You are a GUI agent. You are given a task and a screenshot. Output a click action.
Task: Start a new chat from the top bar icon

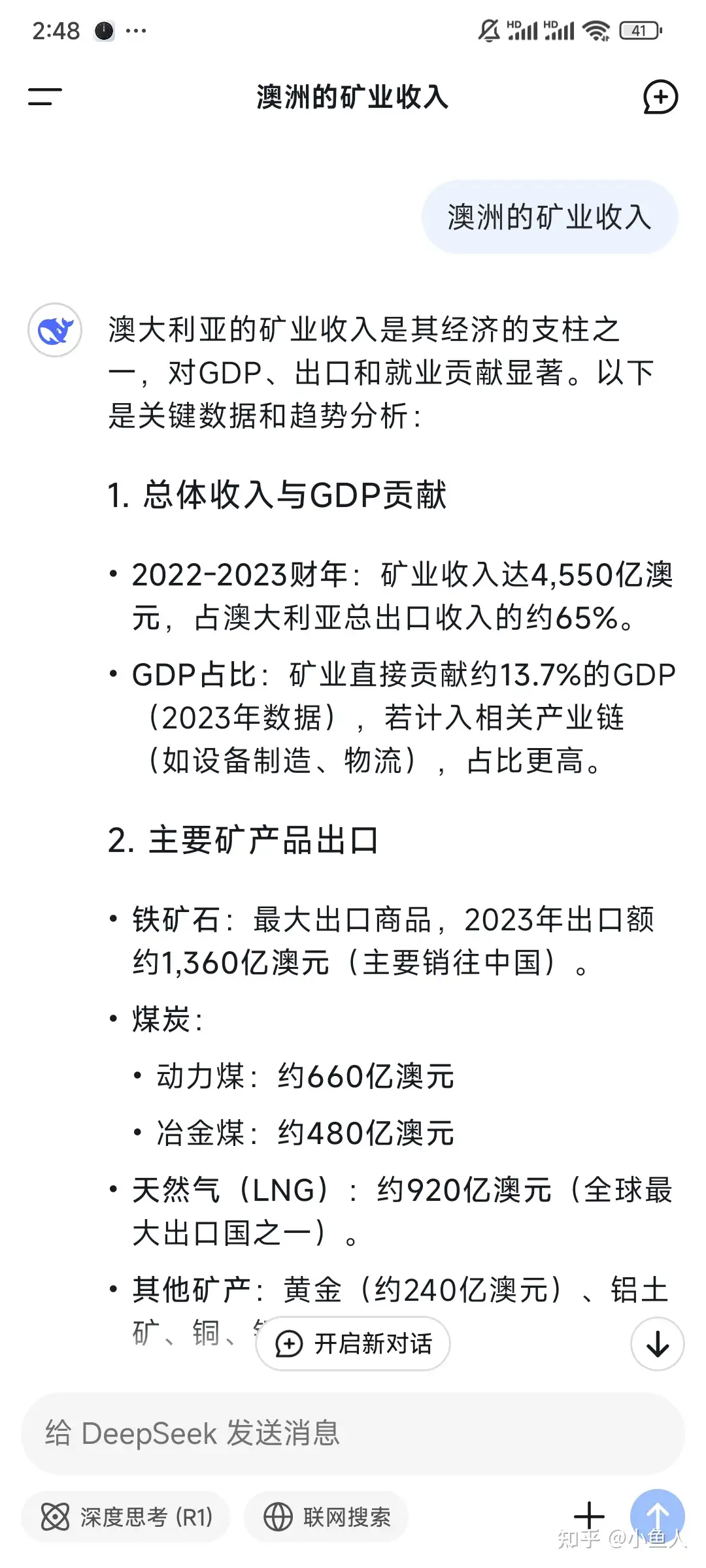pyautogui.click(x=660, y=97)
